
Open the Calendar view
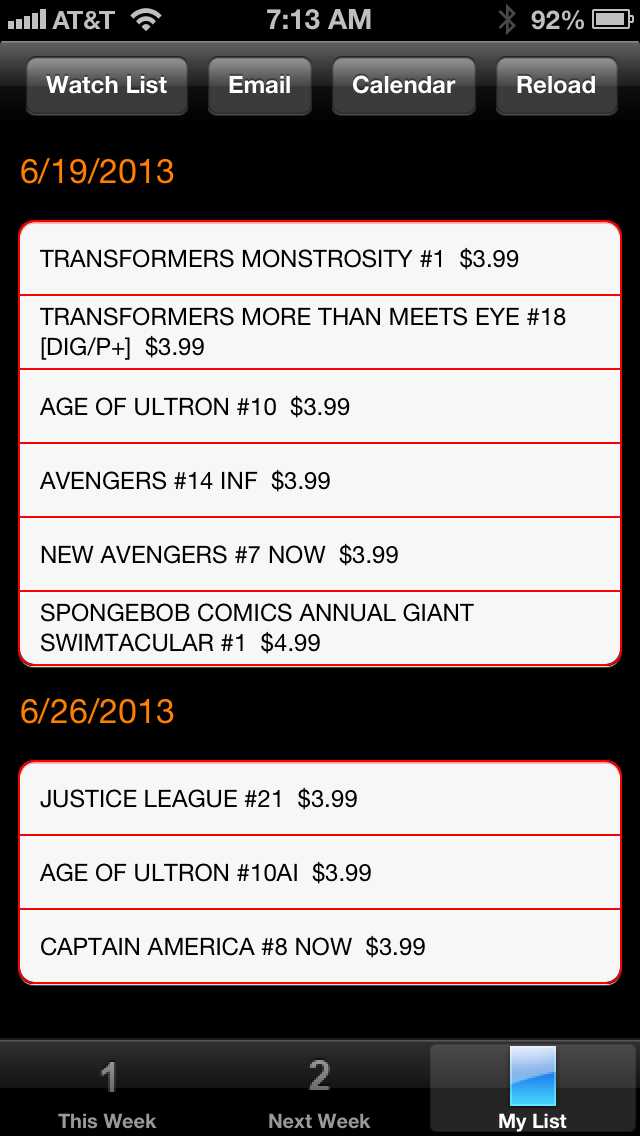click(404, 85)
